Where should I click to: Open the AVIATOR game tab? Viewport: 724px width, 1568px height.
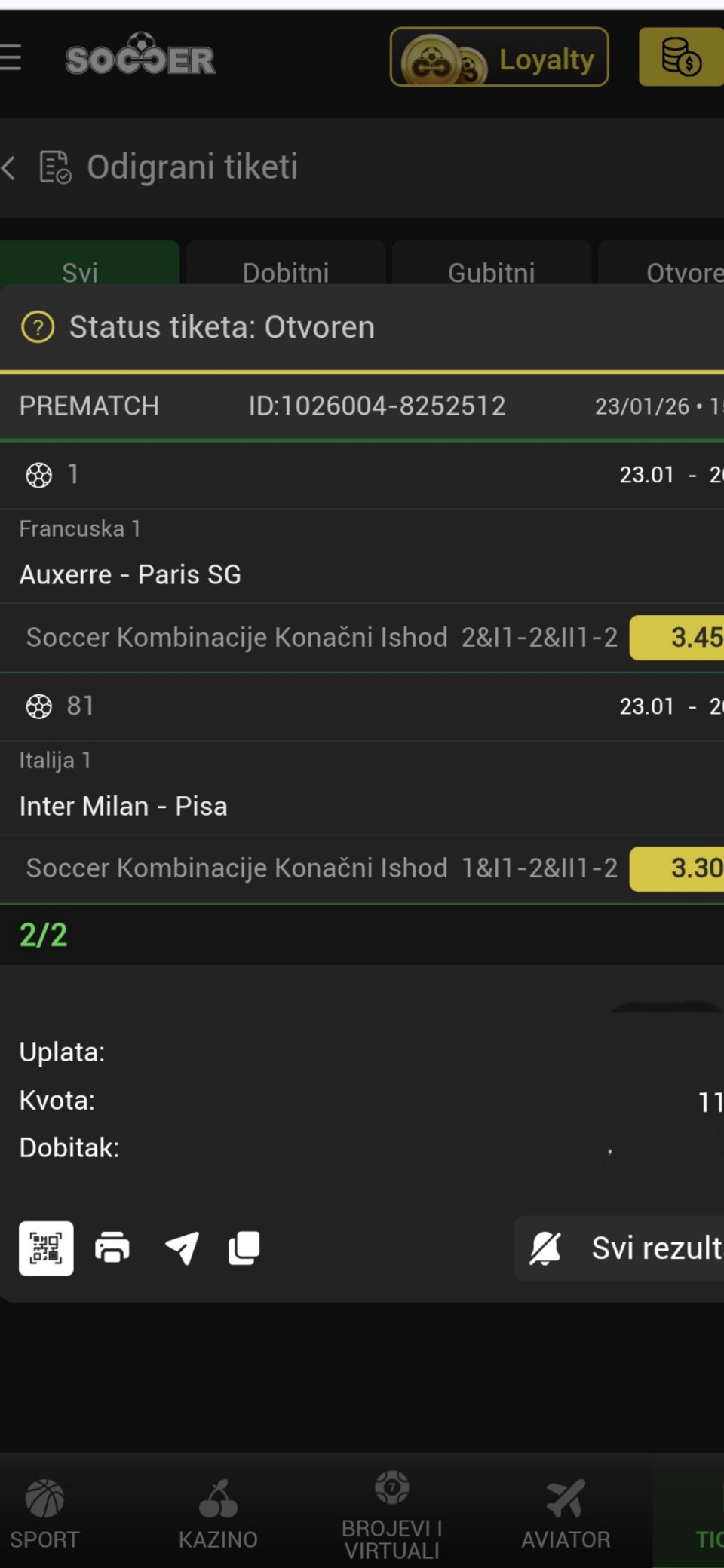pyautogui.click(x=566, y=1513)
